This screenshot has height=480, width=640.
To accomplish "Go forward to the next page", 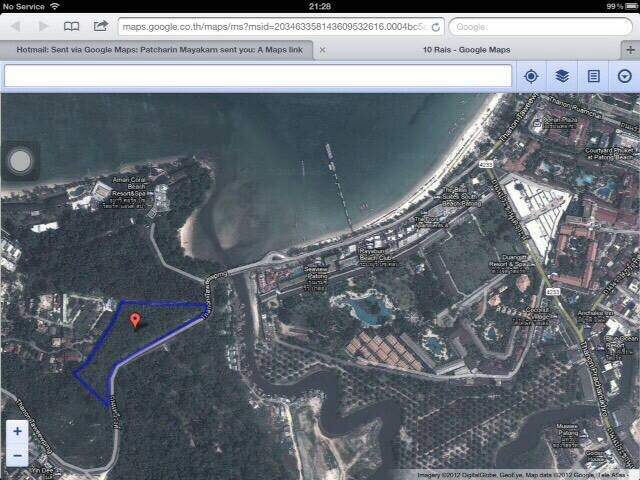I will [x=40, y=26].
